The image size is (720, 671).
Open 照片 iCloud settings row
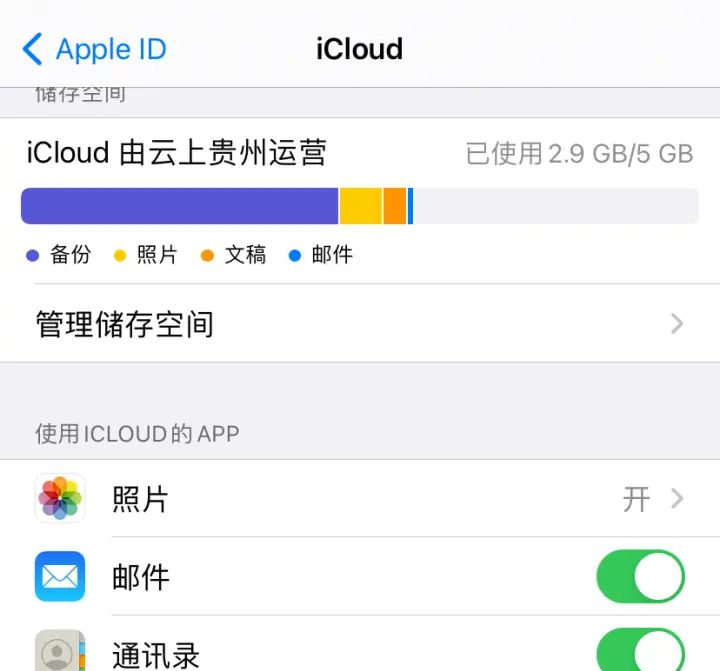pyautogui.click(x=360, y=499)
